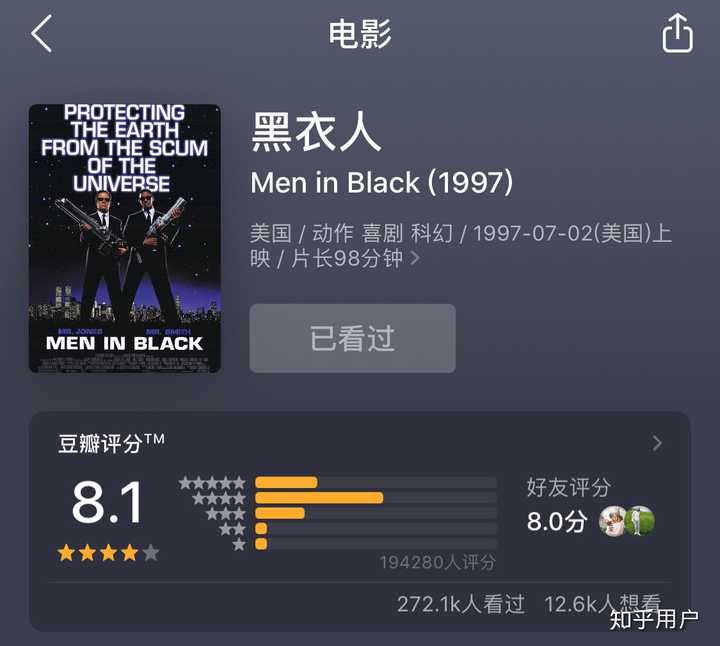Open the Men in Black poster
This screenshot has height=646, width=720.
point(125,238)
